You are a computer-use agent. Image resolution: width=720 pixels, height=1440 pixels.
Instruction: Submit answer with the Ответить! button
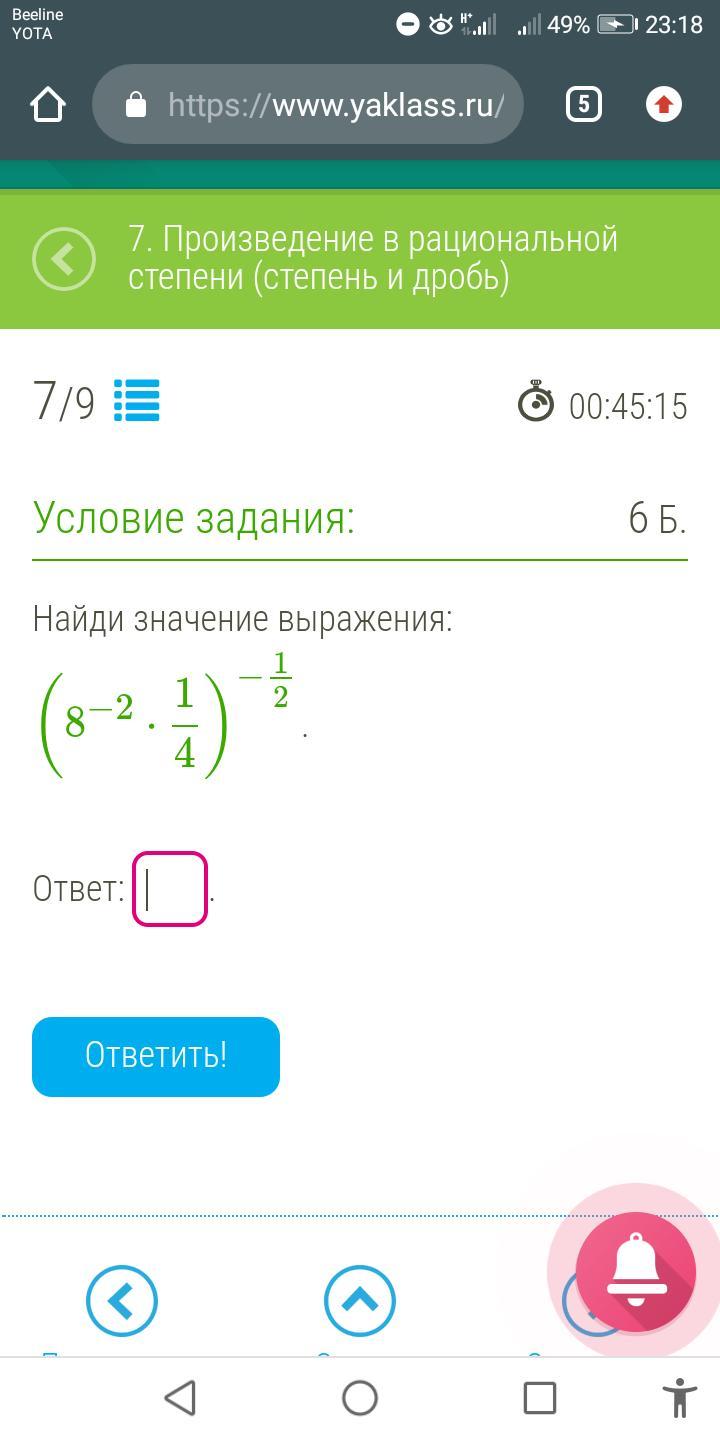pyautogui.click(x=156, y=1056)
